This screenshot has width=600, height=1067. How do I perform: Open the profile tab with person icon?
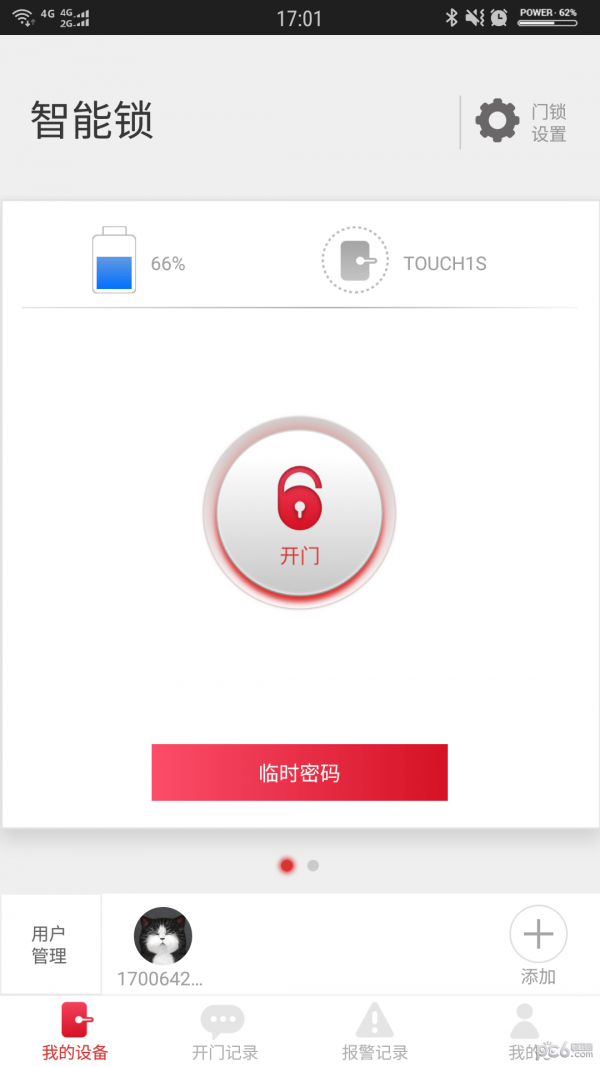click(524, 1033)
